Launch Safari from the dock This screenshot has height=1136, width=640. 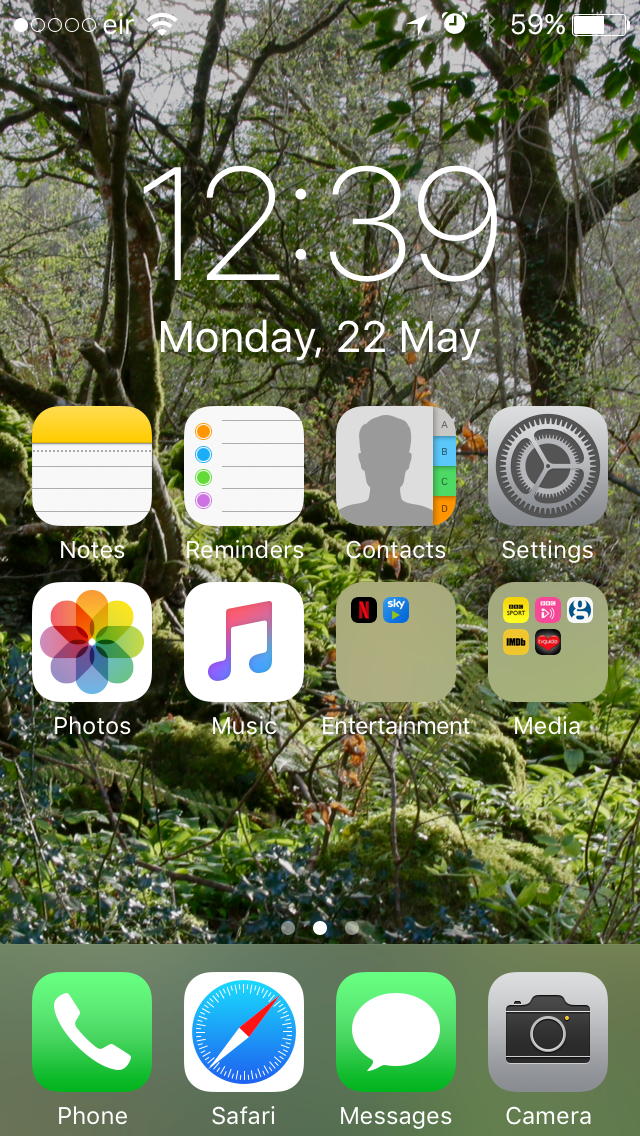pyautogui.click(x=244, y=1032)
